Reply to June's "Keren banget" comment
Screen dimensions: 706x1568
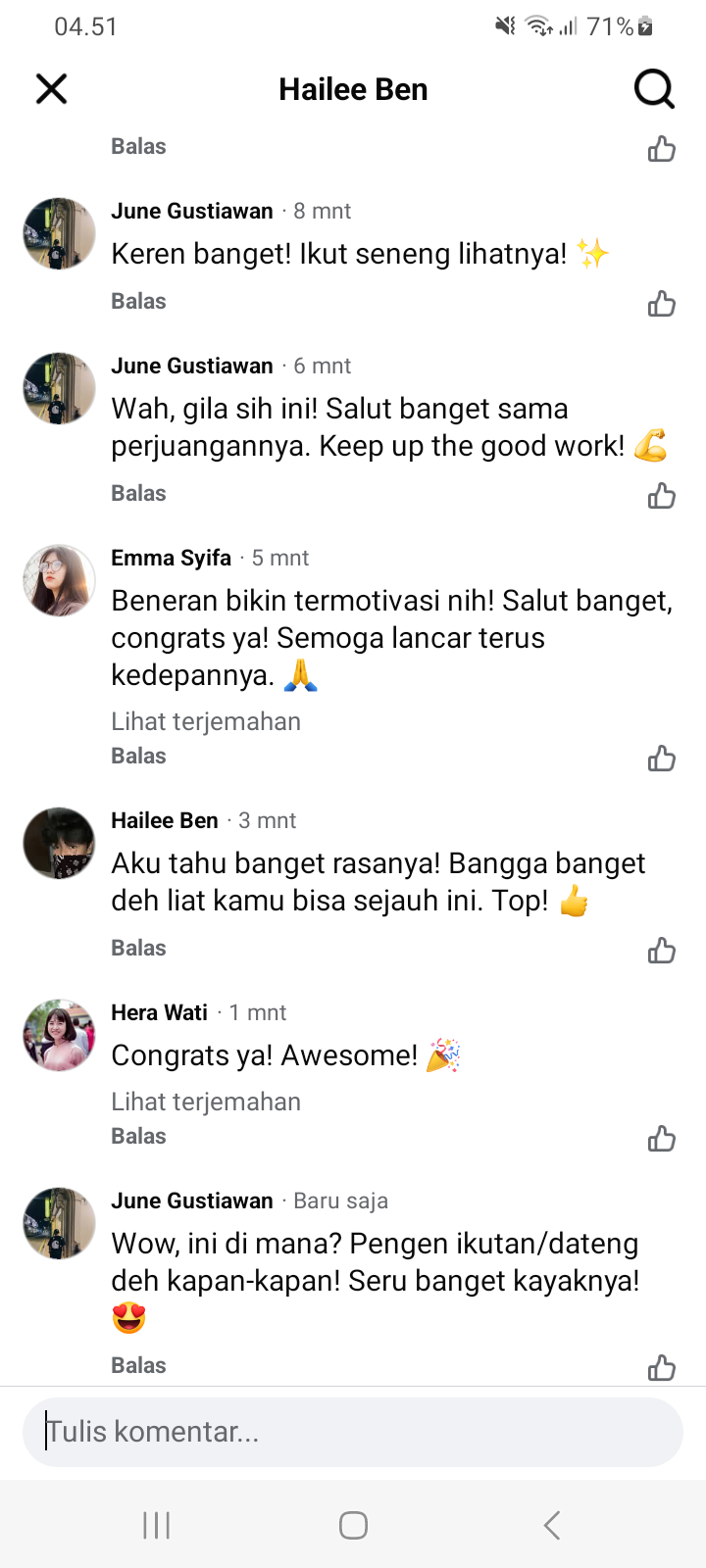[x=138, y=301]
